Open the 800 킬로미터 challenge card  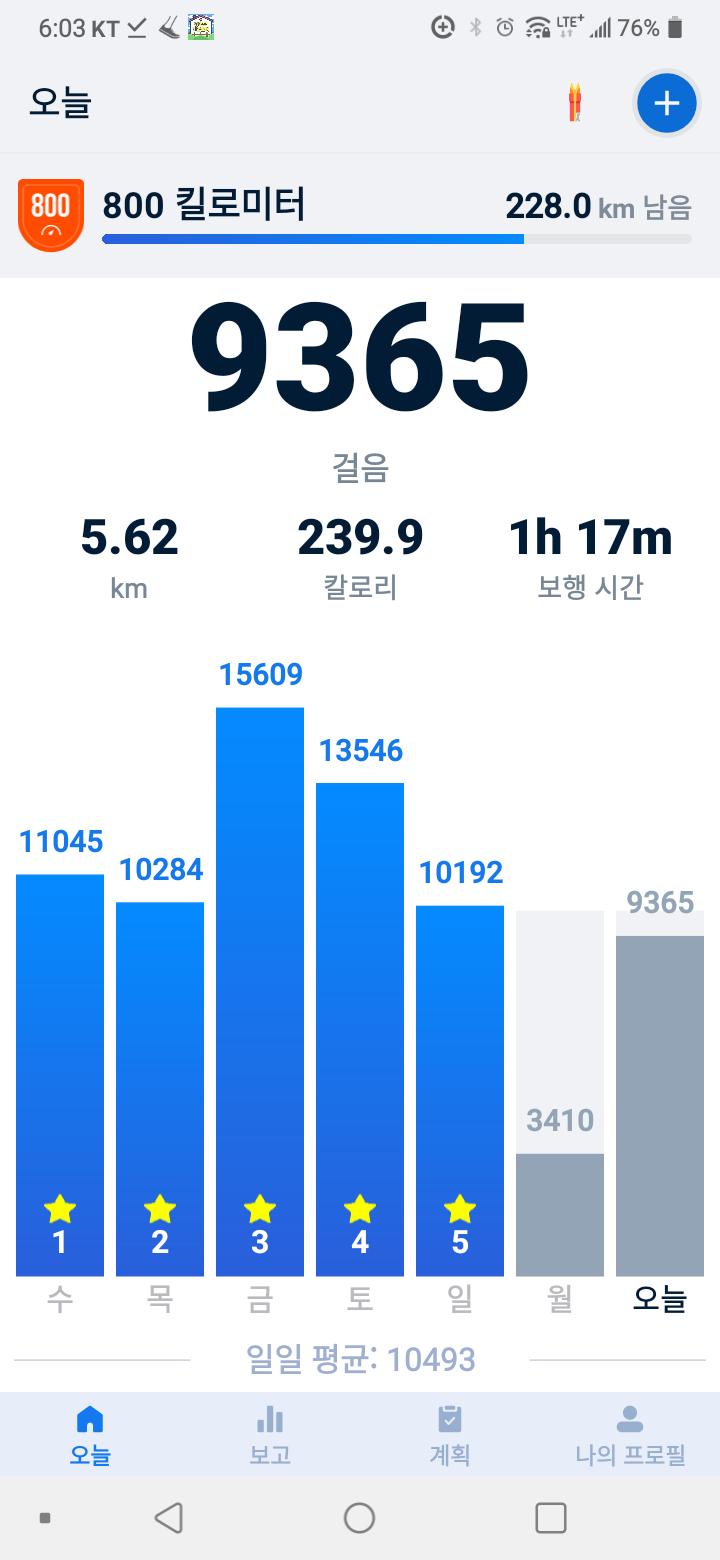tap(360, 215)
